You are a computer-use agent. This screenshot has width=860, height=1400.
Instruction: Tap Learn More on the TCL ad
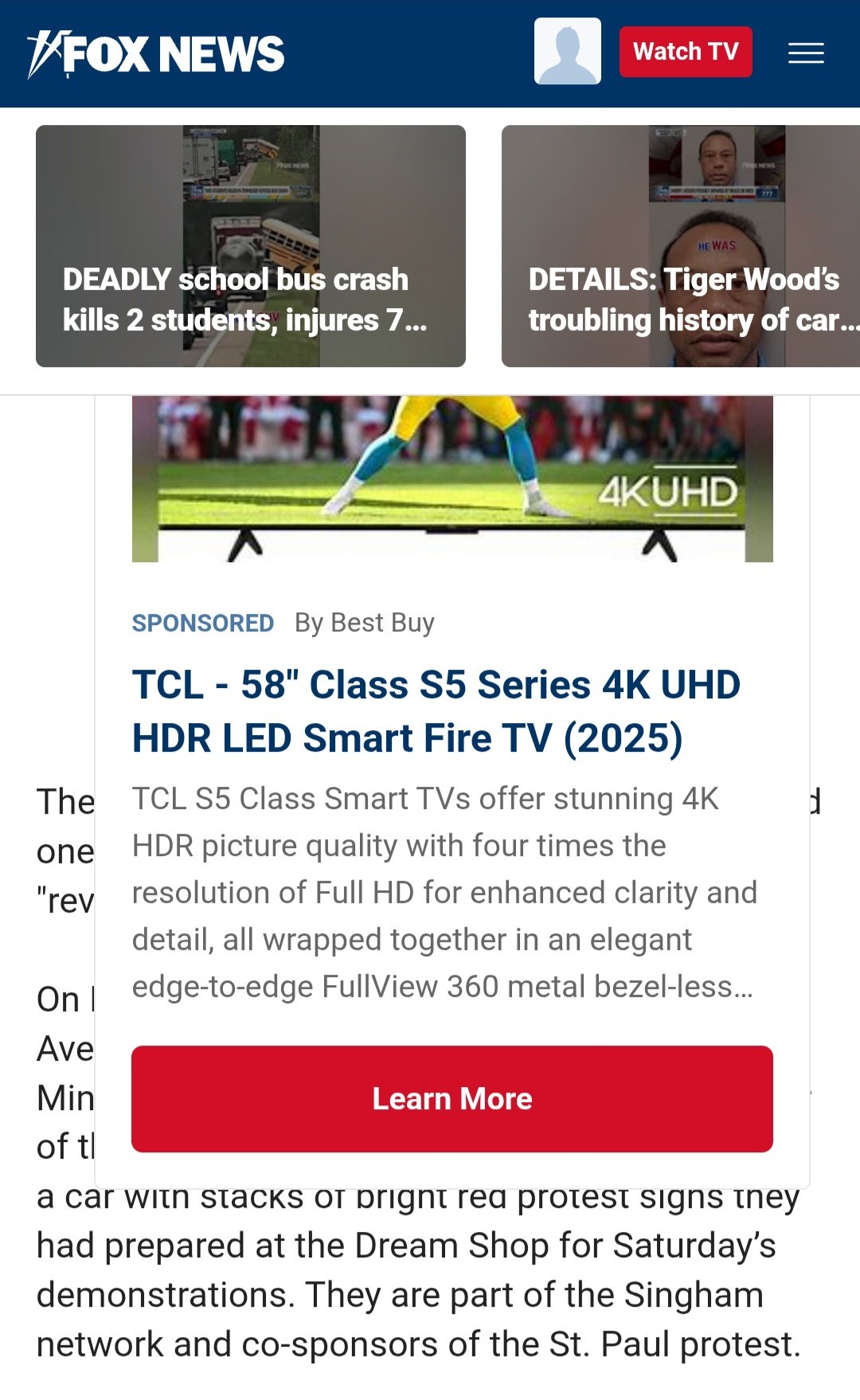pyautogui.click(x=451, y=1099)
